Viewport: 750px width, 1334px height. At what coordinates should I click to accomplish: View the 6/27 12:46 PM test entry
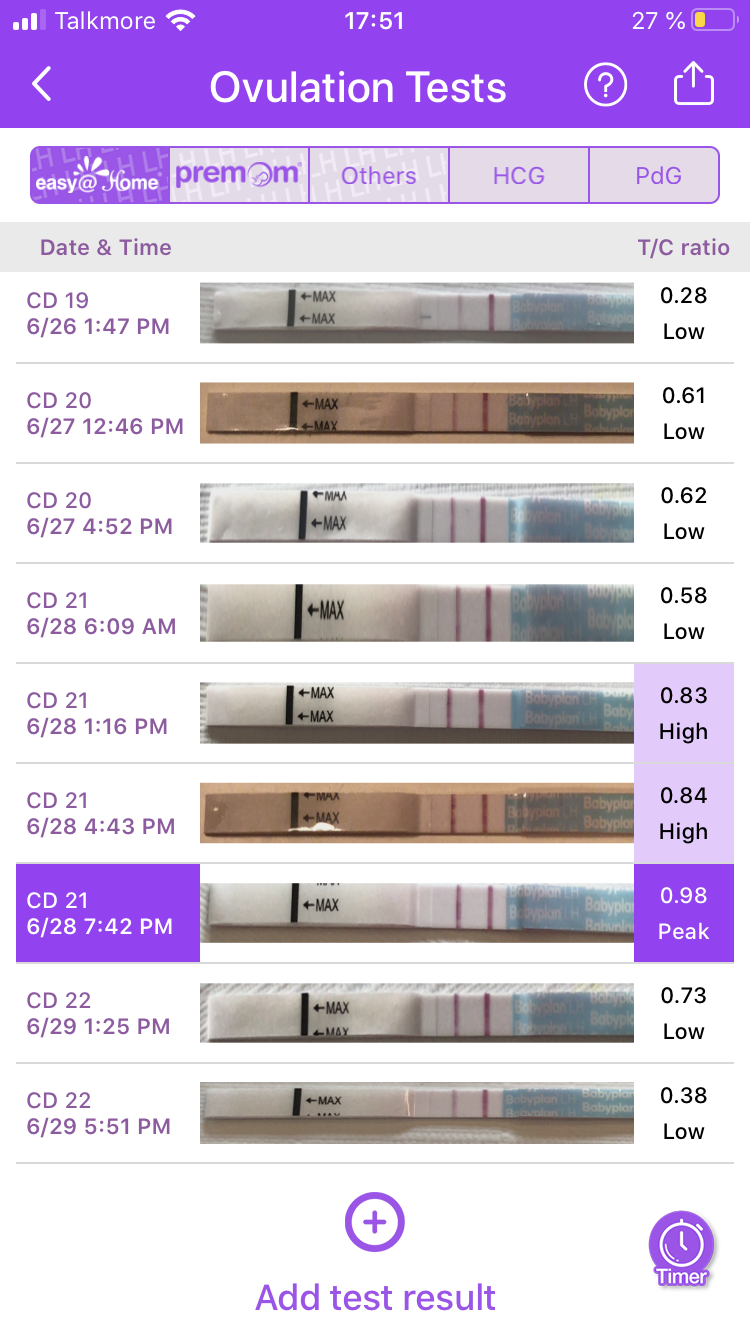(x=375, y=413)
